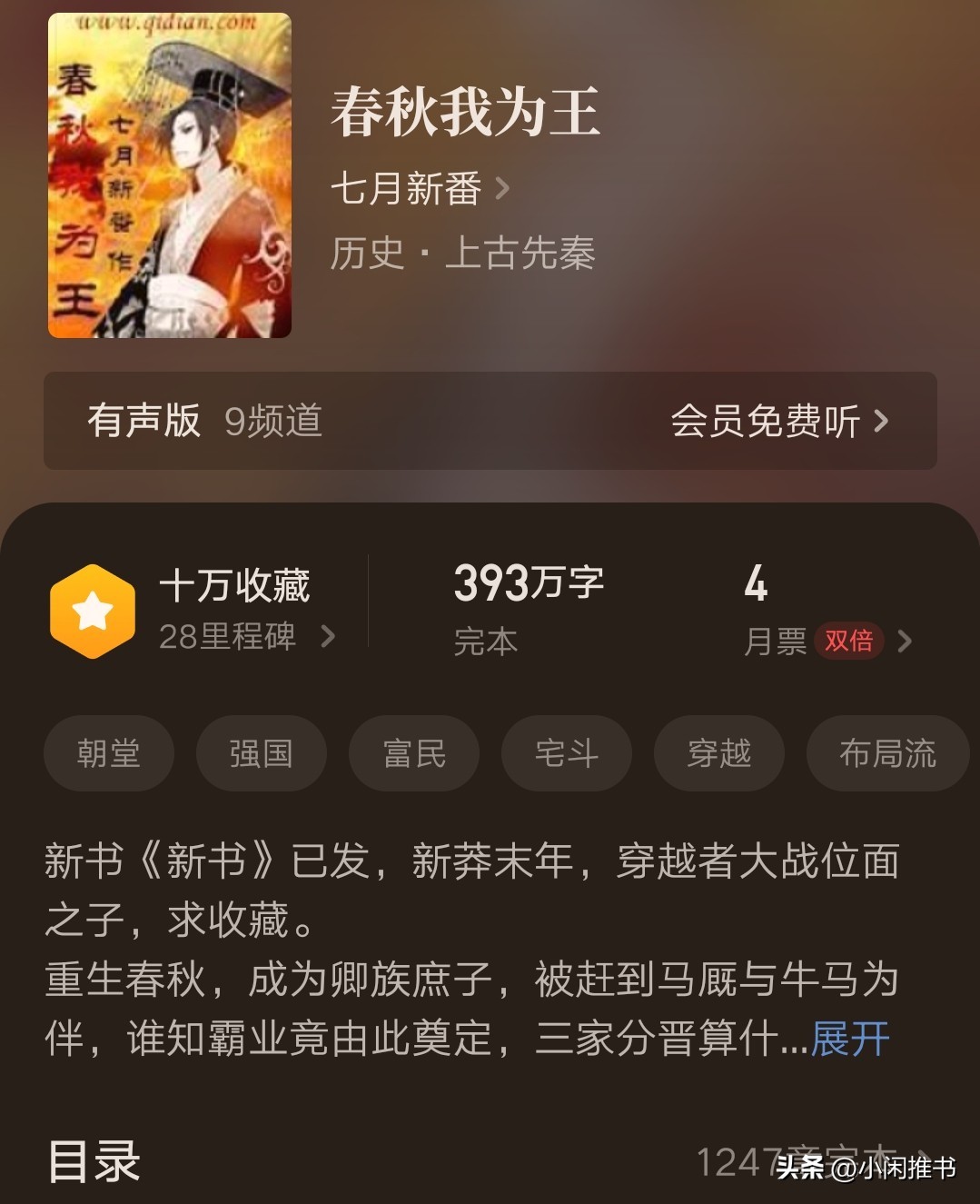Image resolution: width=980 pixels, height=1204 pixels.
Task: Open the 目录 chapter list
Action: pos(490,1161)
